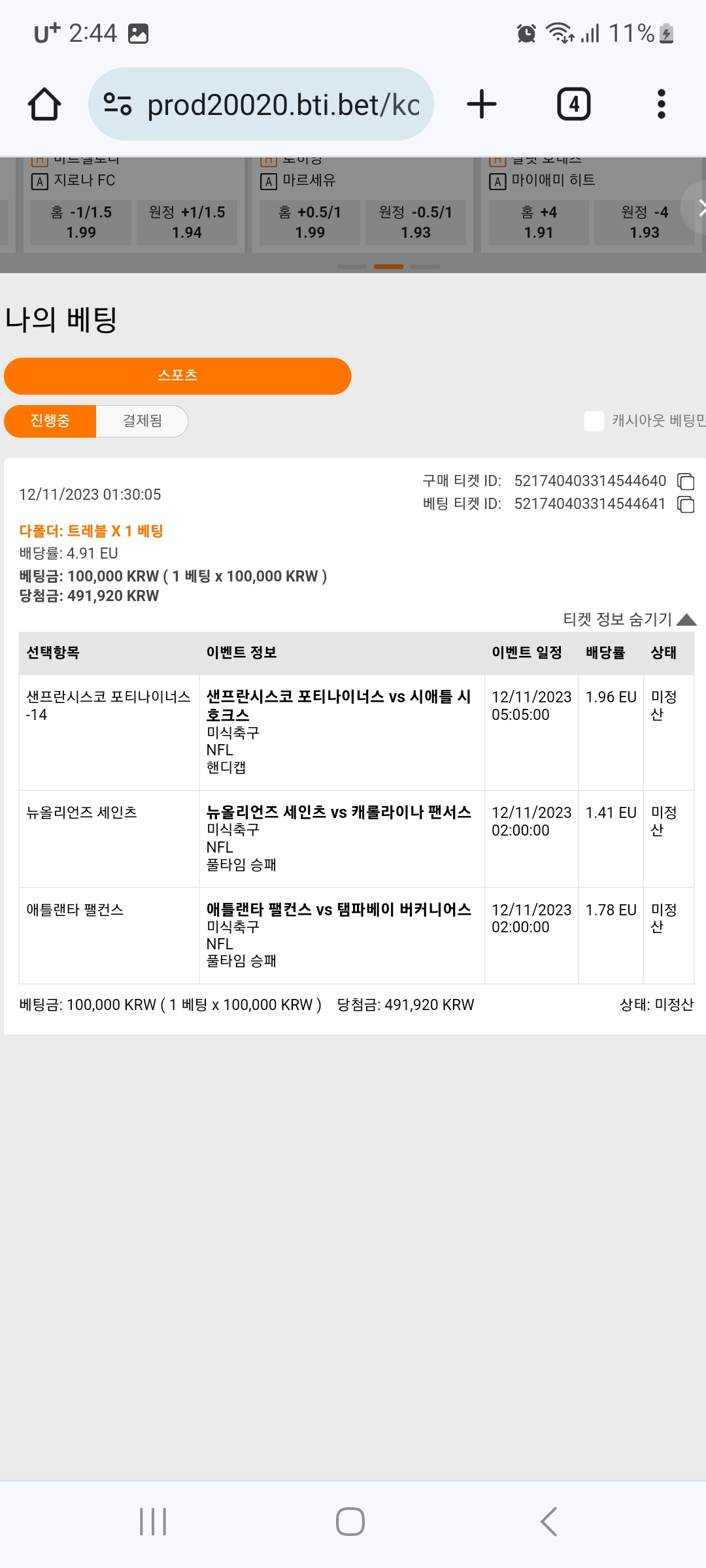Switch to the 진행중 tab
This screenshot has width=706, height=1568.
click(x=50, y=421)
